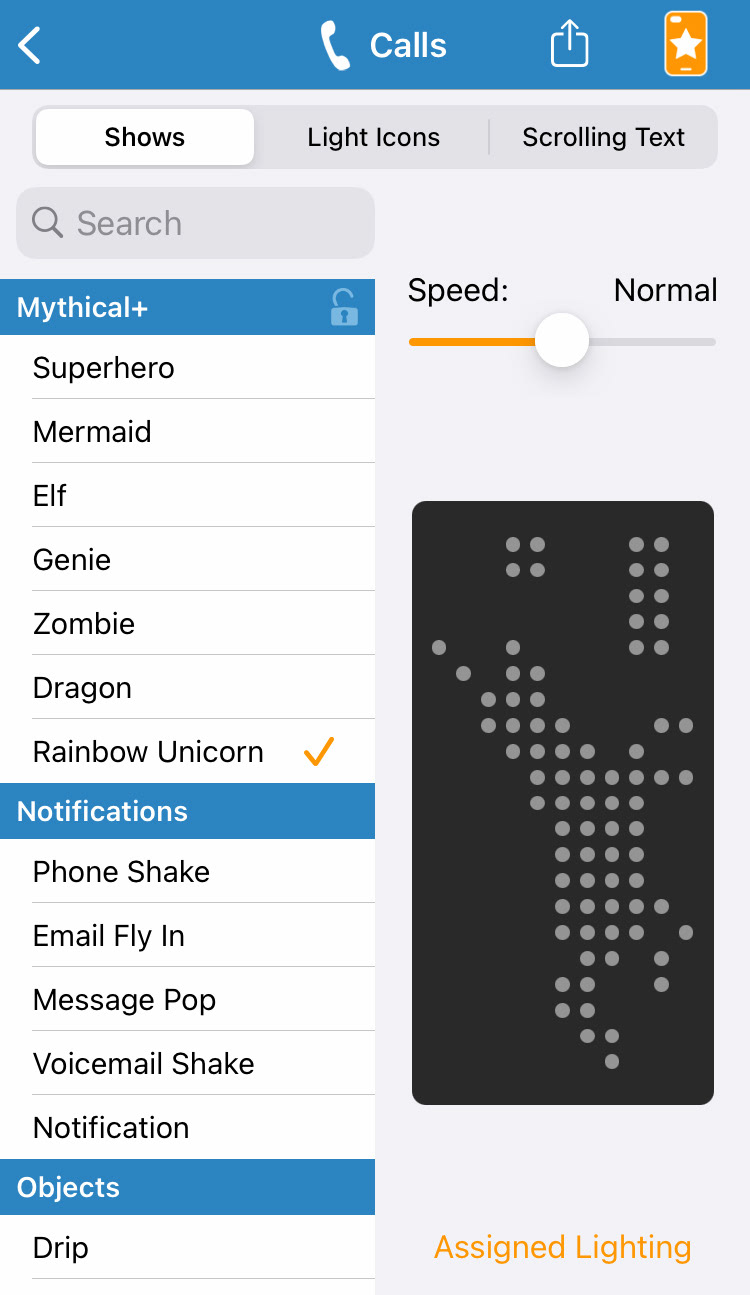
Task: Tap the Search field
Action: [x=195, y=223]
